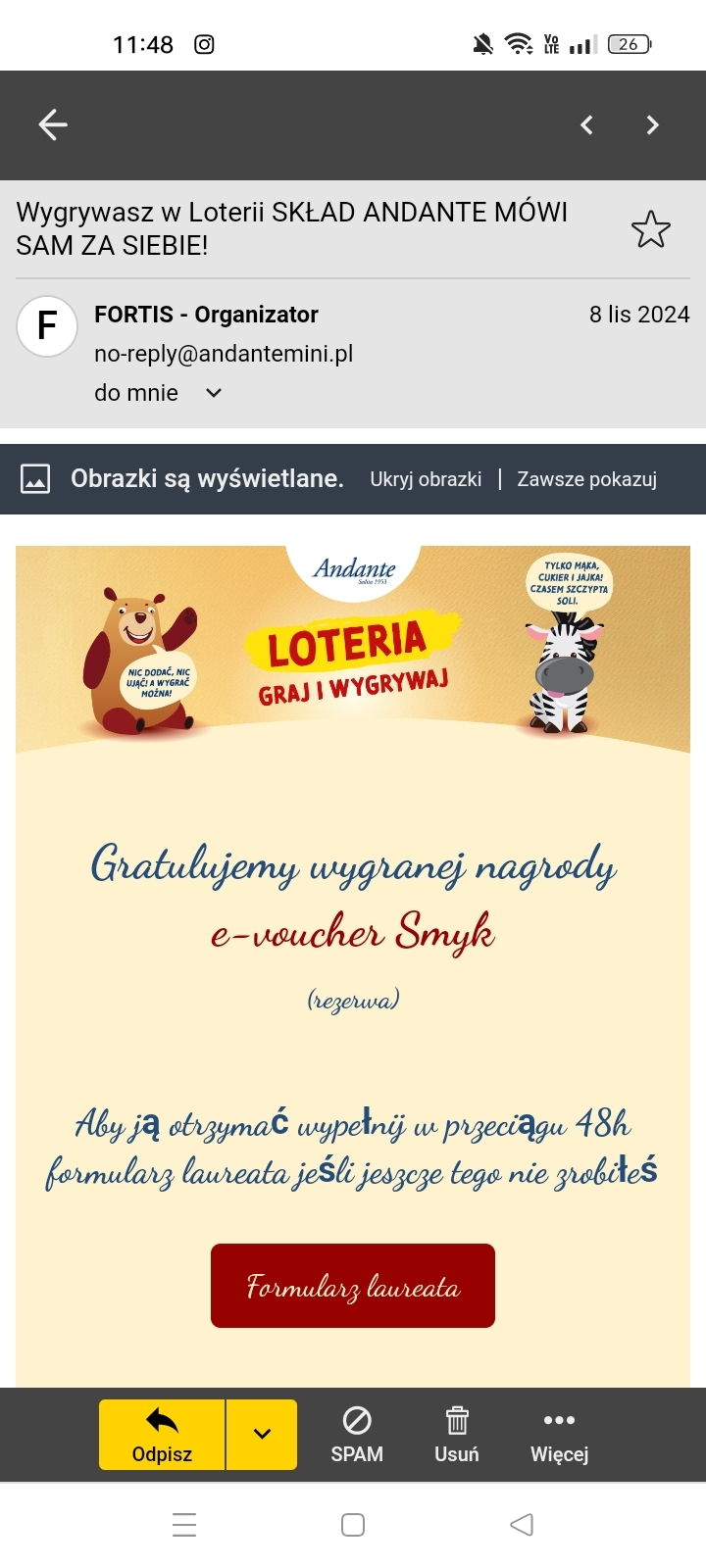Go back to the inbox
Viewport: 706px width, 1568px height.
click(x=53, y=124)
